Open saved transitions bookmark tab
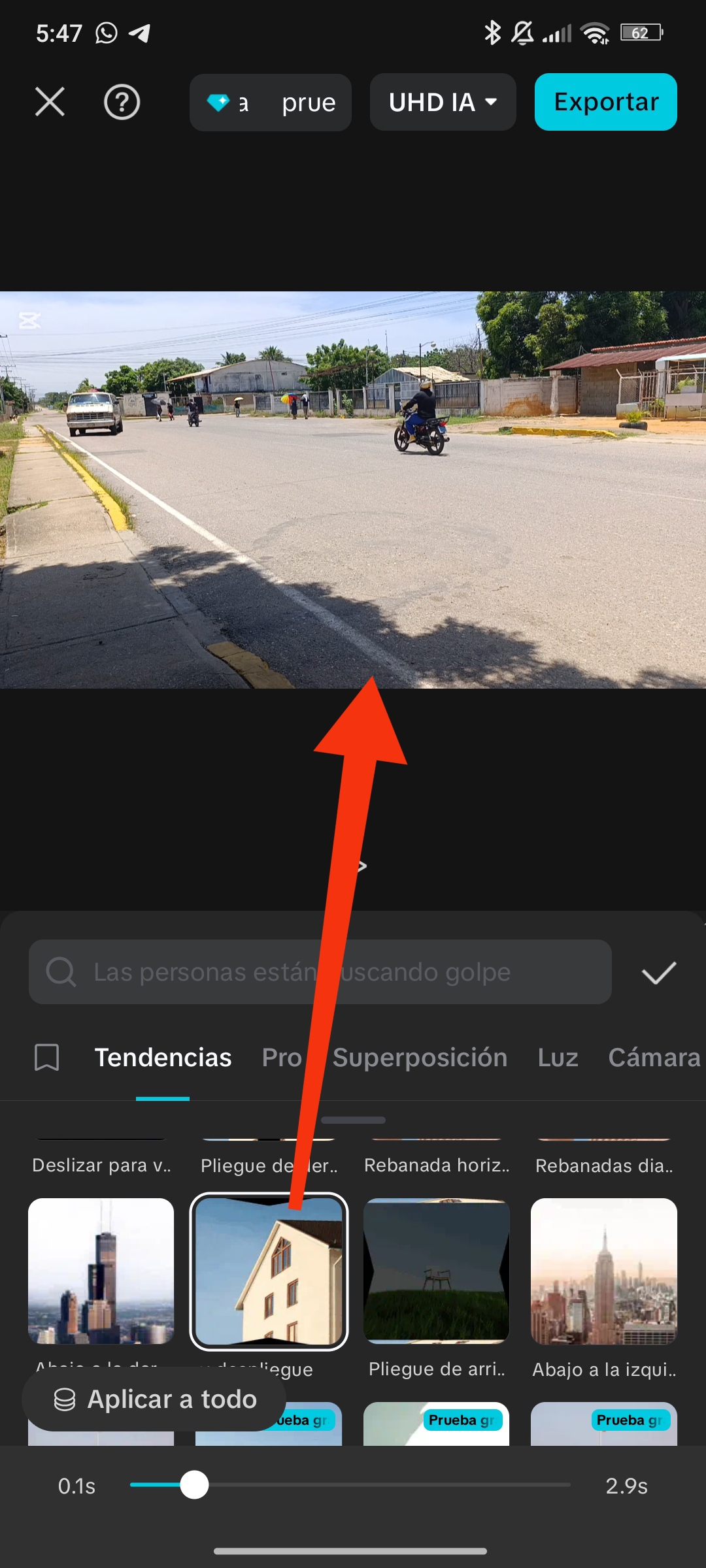The width and height of the screenshot is (706, 1568). (x=47, y=1057)
